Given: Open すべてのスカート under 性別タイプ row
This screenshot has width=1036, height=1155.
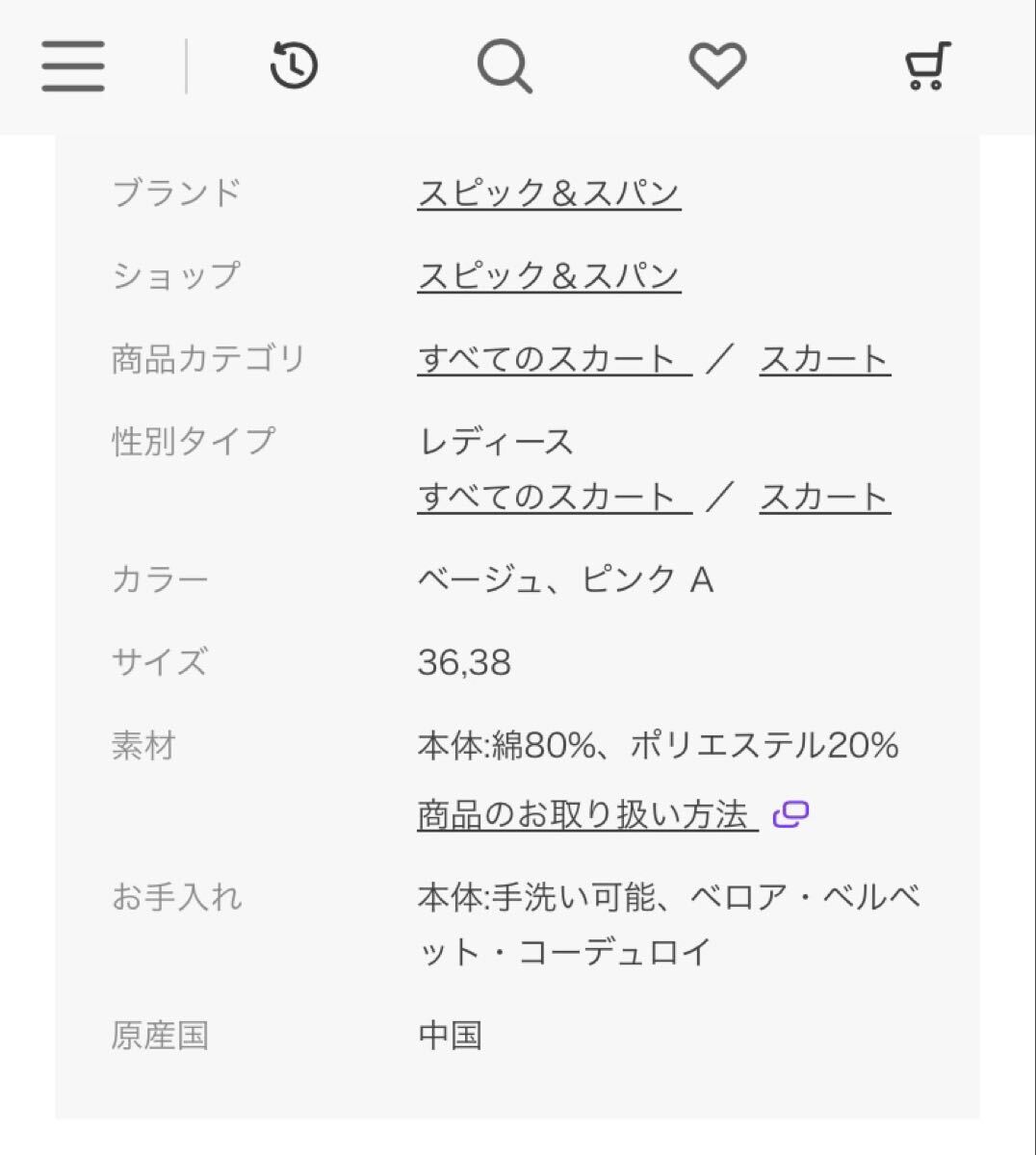Looking at the screenshot, I should tap(549, 496).
